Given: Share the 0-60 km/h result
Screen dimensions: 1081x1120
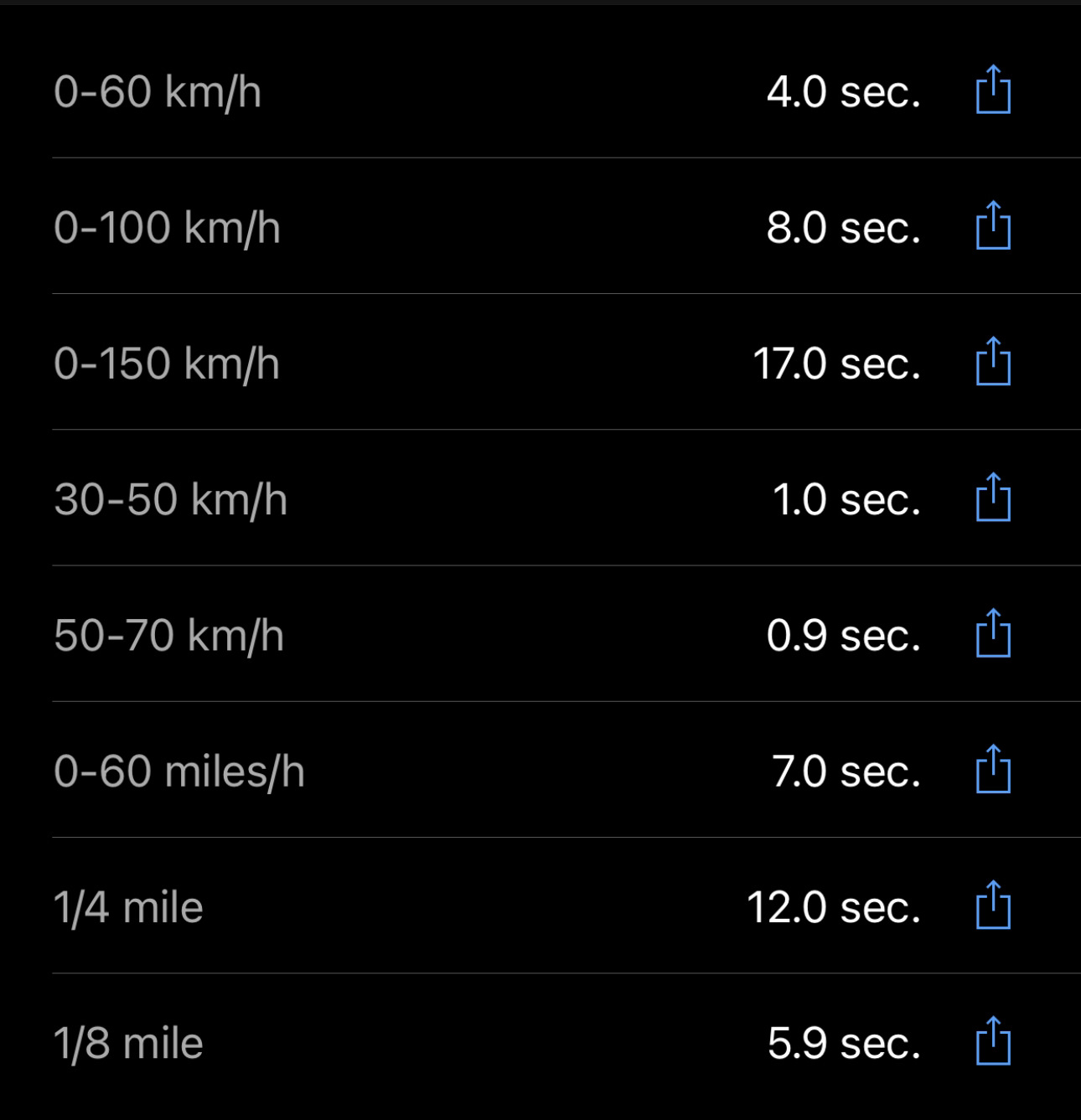Looking at the screenshot, I should 993,90.
